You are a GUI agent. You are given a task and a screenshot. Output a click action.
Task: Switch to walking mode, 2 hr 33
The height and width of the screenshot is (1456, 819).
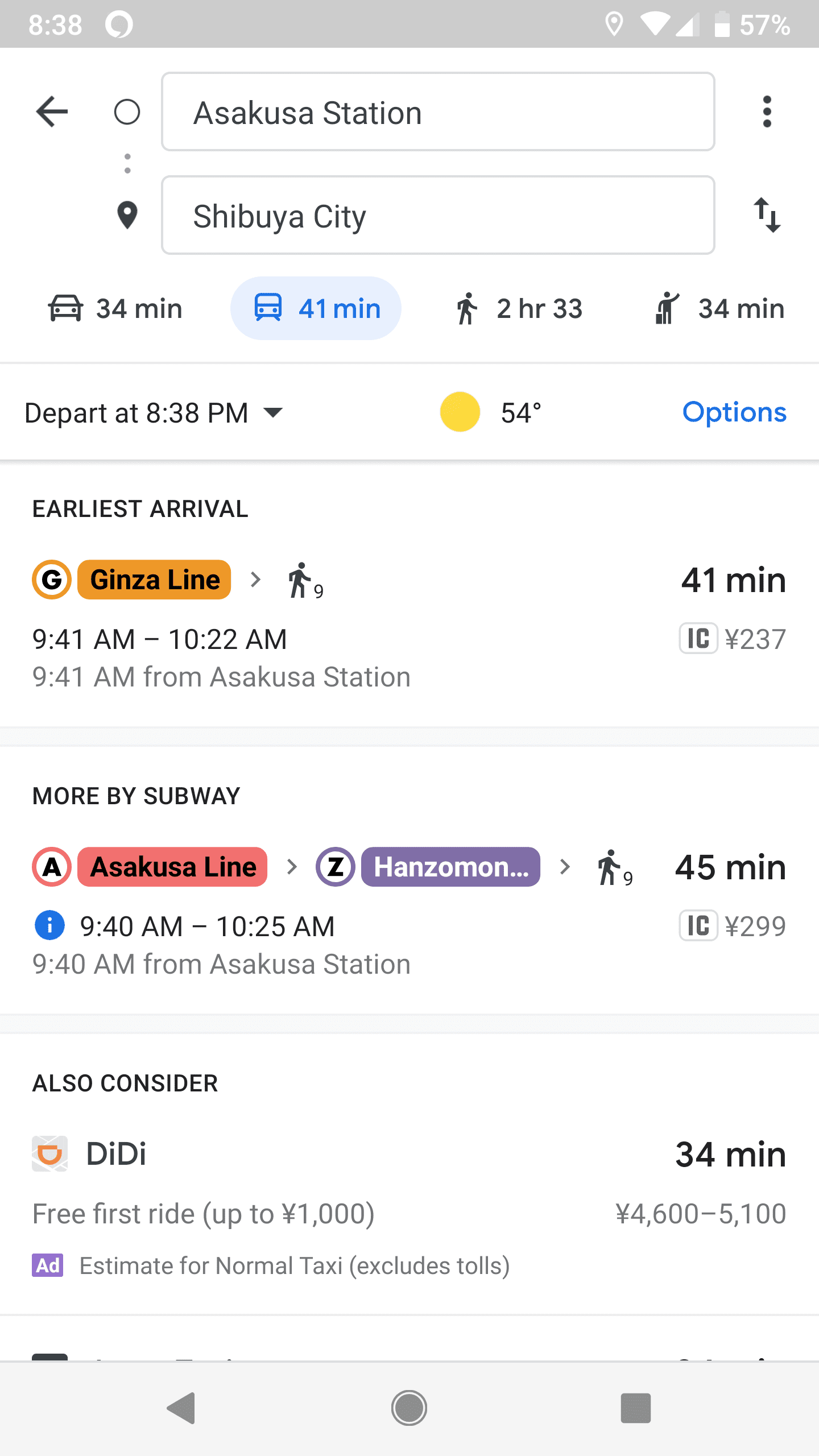pos(519,309)
